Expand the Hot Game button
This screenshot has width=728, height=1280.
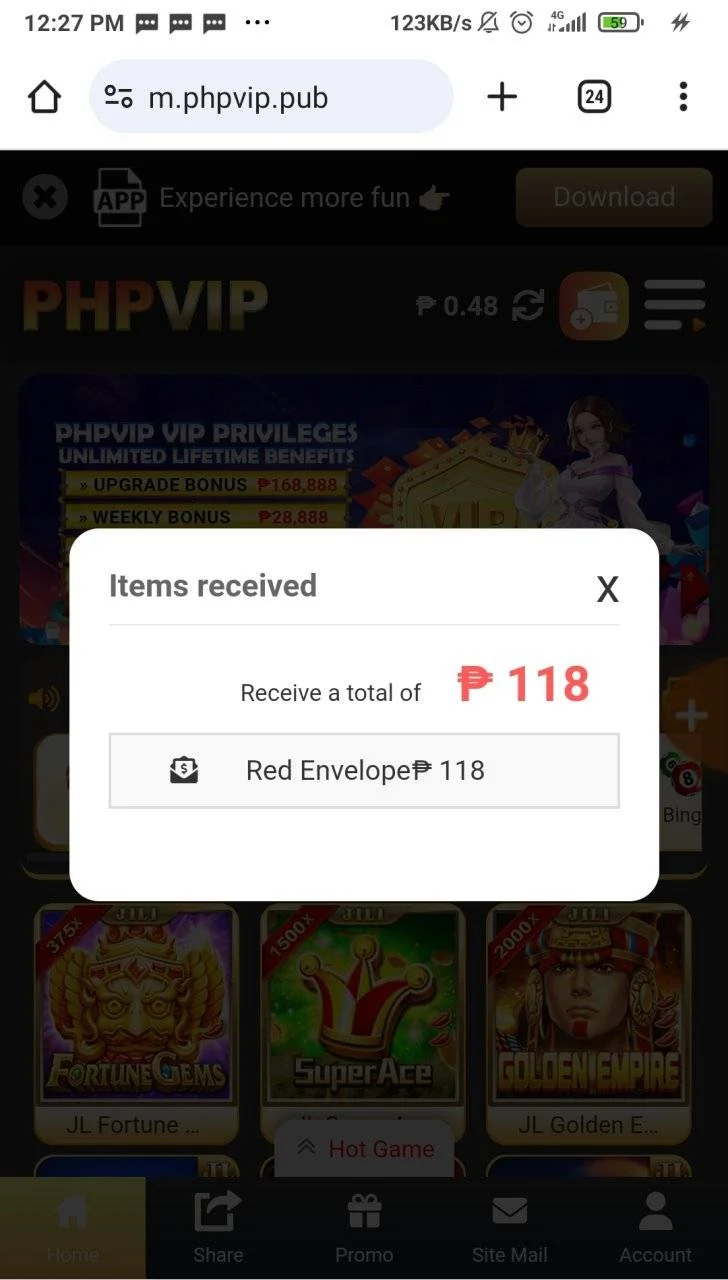coord(365,1149)
